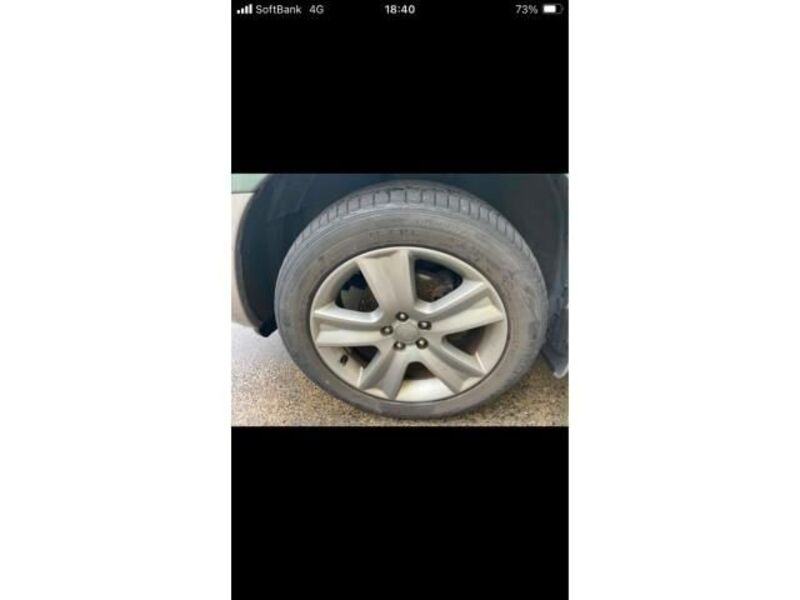Image resolution: width=800 pixels, height=600 pixels.
Task: Tap the car wheel photo
Action: pyautogui.click(x=400, y=300)
